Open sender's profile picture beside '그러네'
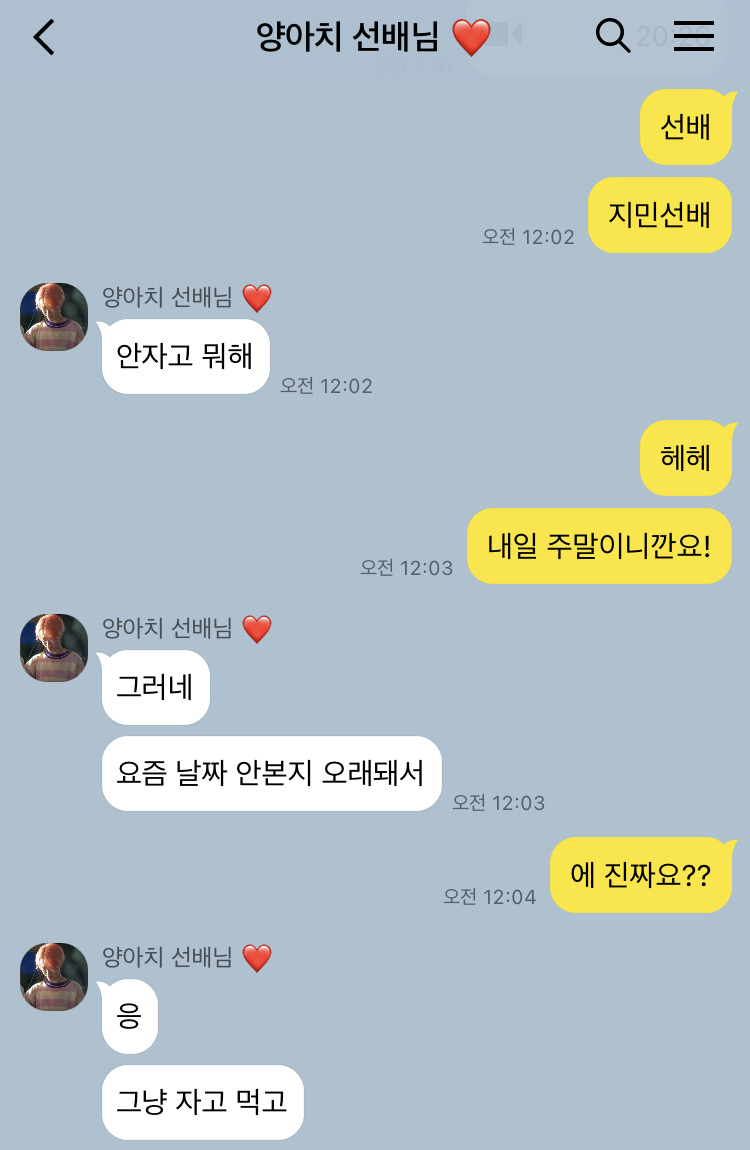The image size is (750, 1150). [54, 648]
